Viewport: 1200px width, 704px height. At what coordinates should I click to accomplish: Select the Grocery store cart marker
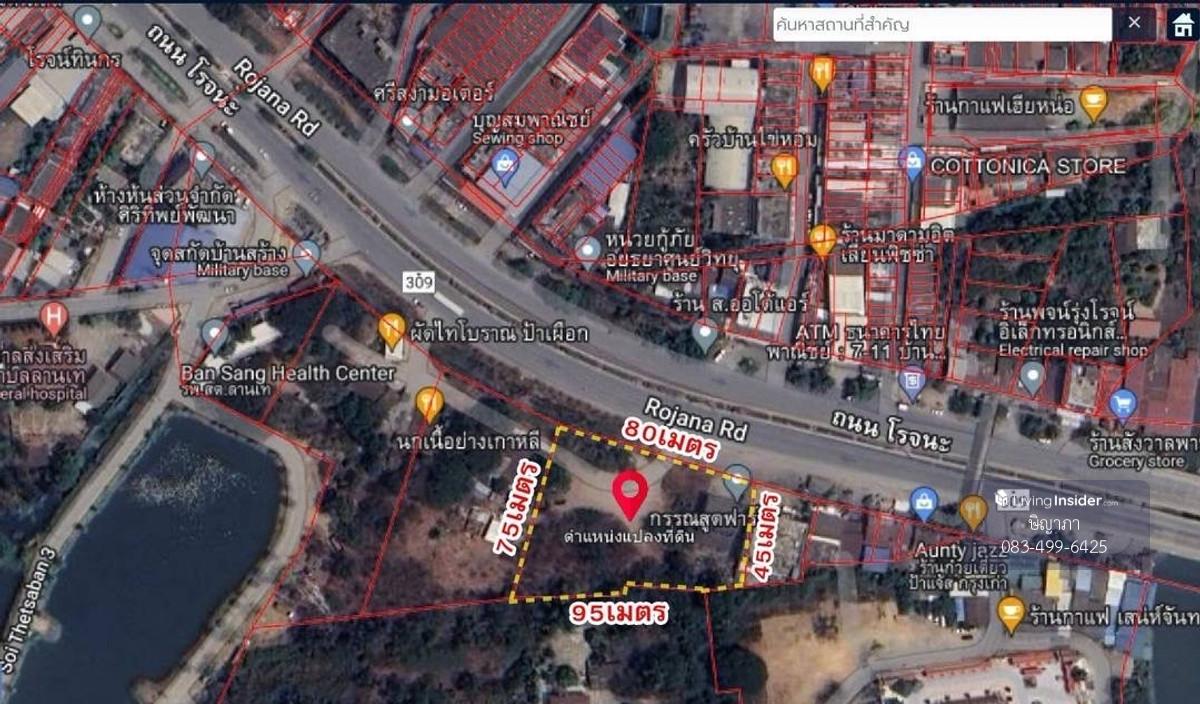pyautogui.click(x=1123, y=403)
